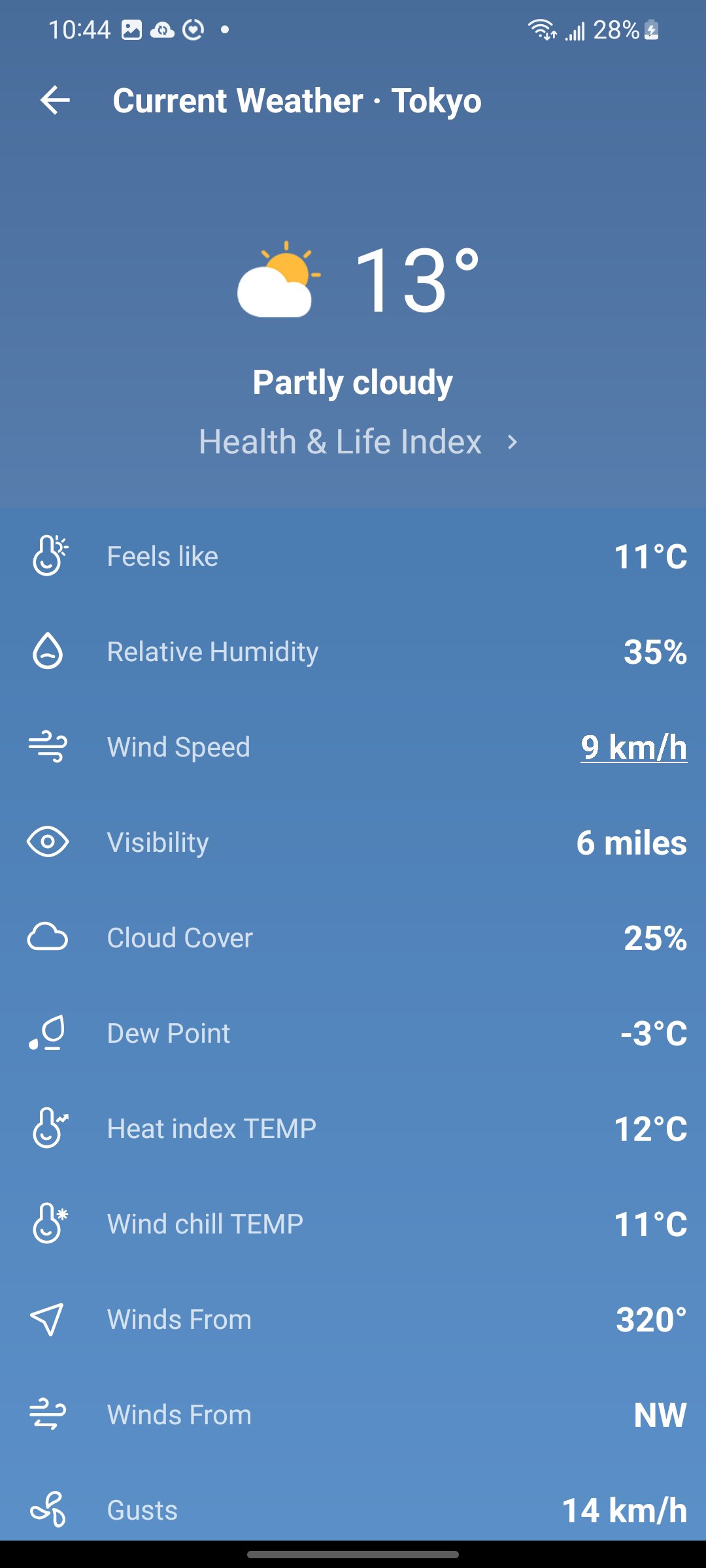This screenshot has height=1568, width=706.
Task: Open Health & Life Index
Action: pyautogui.click(x=340, y=442)
